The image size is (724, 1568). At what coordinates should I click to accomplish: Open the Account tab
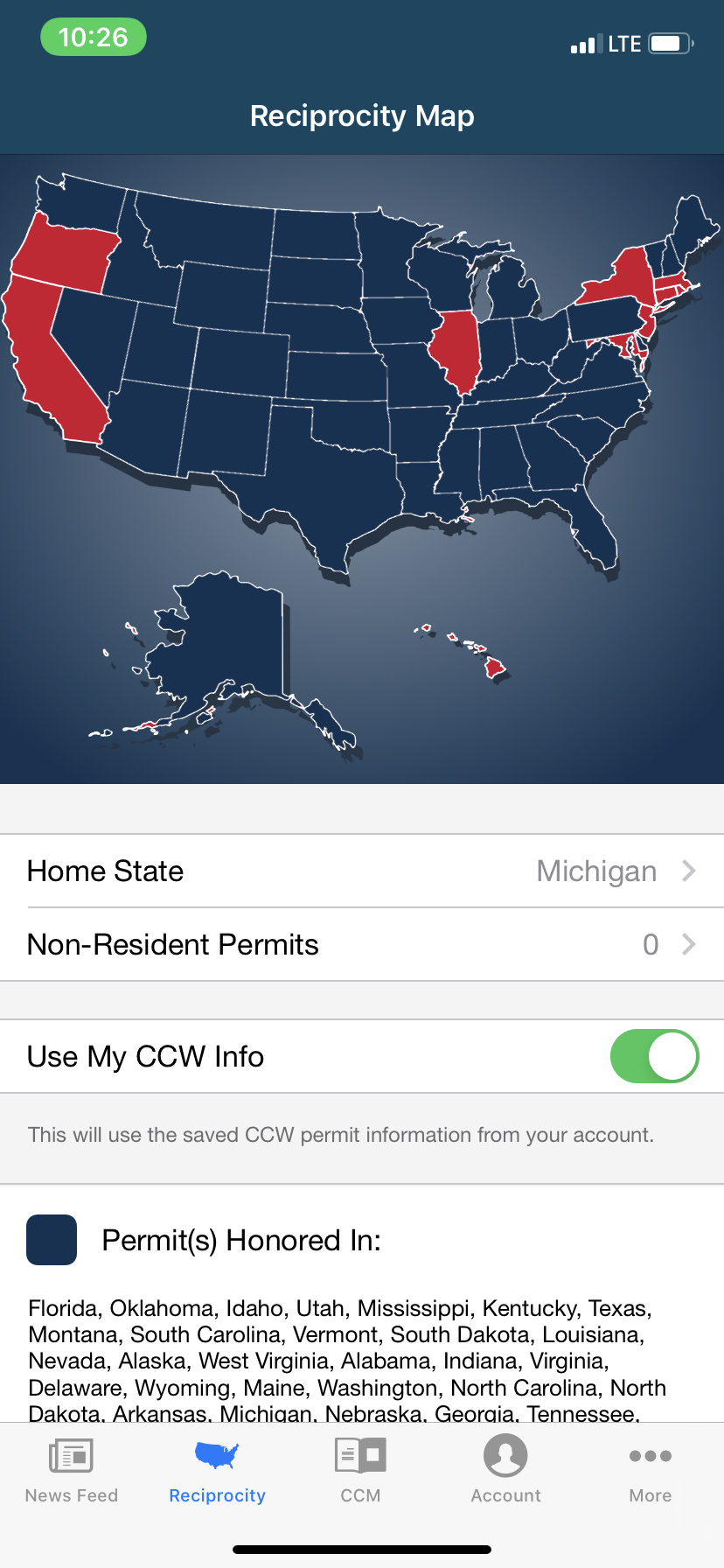tap(505, 1470)
